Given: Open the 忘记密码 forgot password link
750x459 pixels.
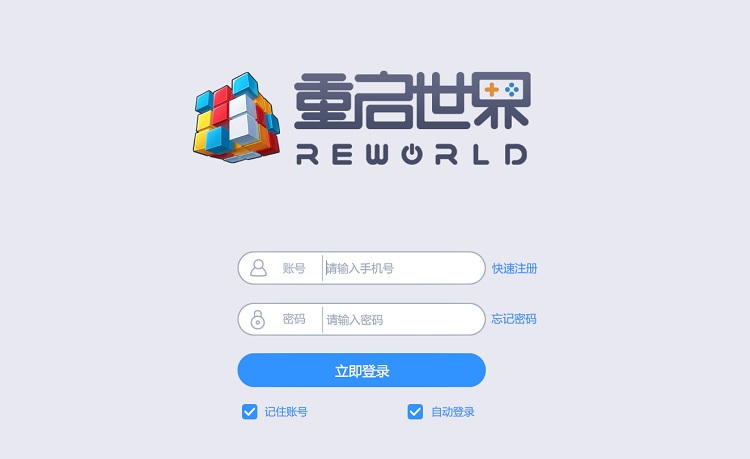Looking at the screenshot, I should [x=514, y=319].
